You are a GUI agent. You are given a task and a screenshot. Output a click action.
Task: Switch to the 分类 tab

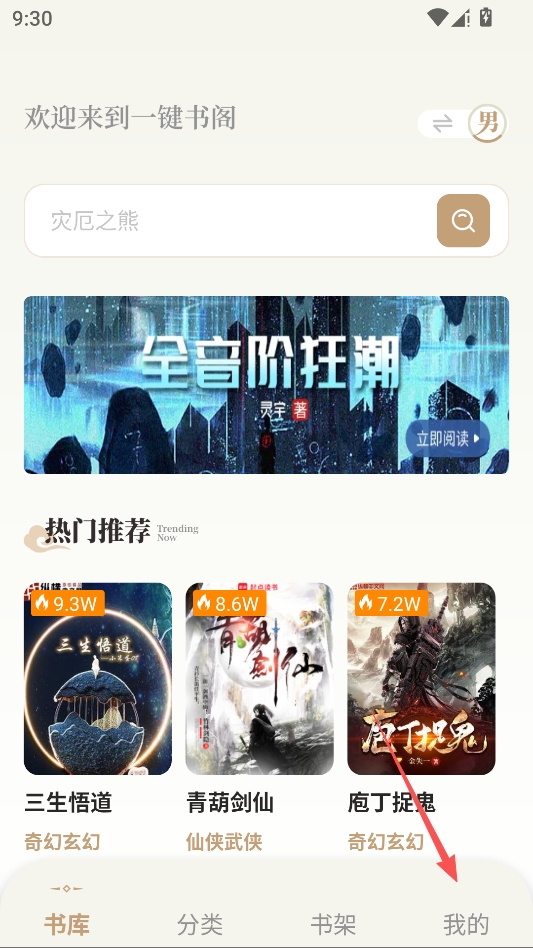tap(200, 924)
